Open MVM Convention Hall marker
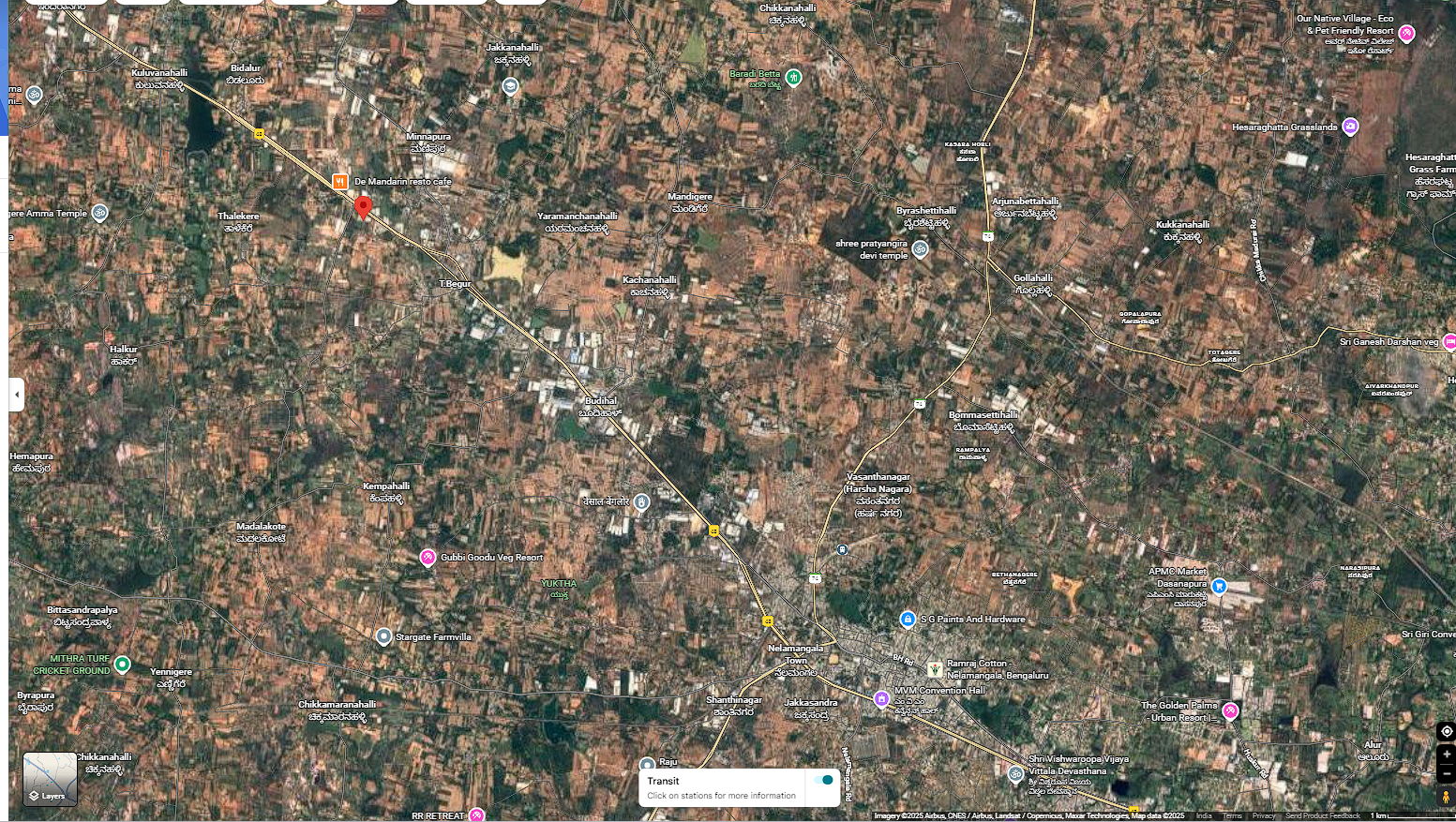 pos(881,698)
